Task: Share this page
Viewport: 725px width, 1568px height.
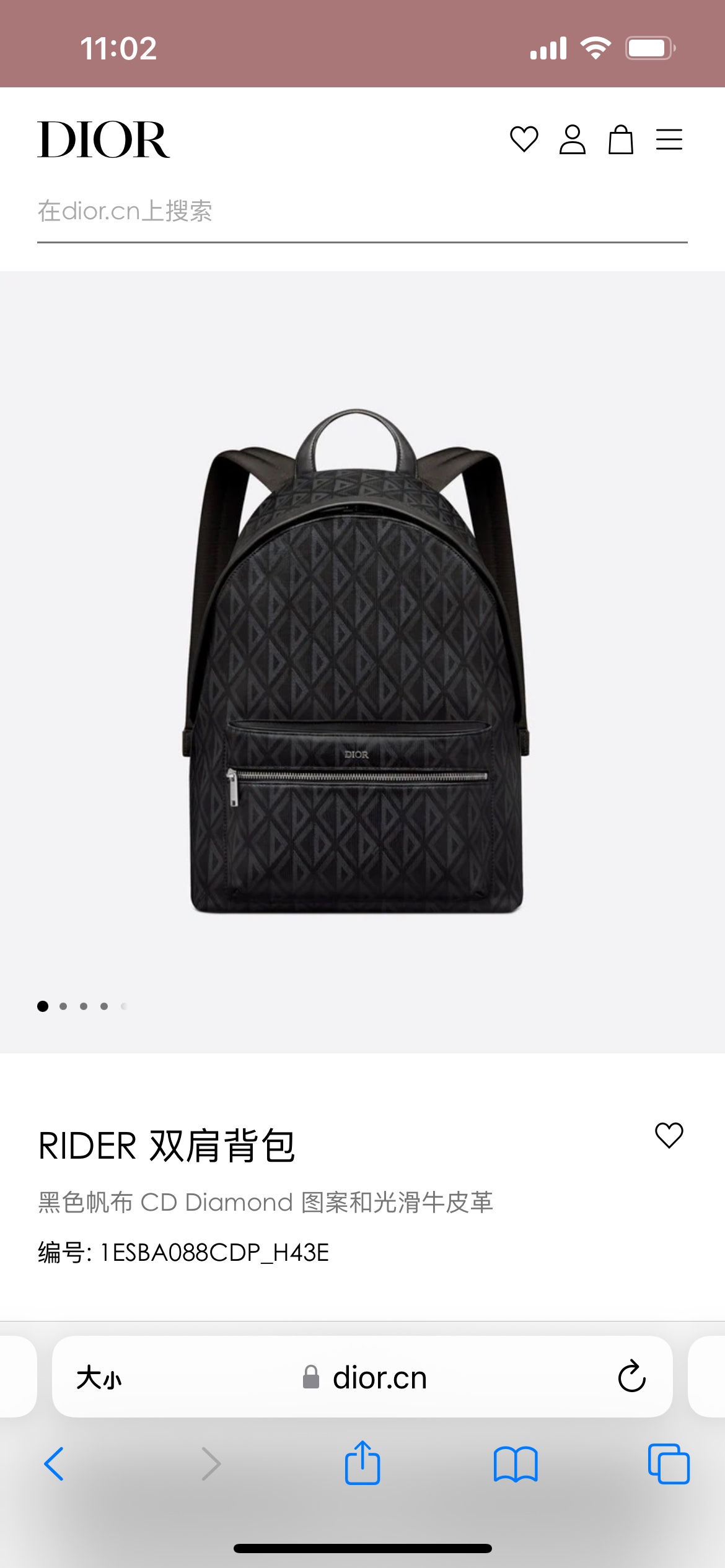Action: point(362,1463)
